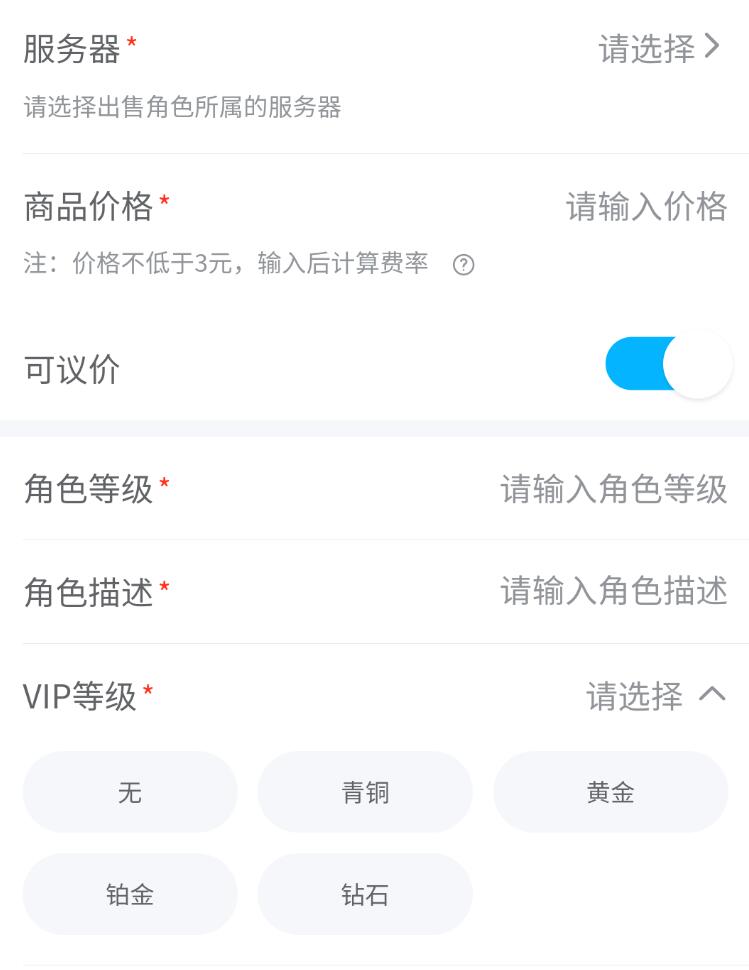Open the fee rate help icon
Screen dimensions: 749x970
coord(463,265)
